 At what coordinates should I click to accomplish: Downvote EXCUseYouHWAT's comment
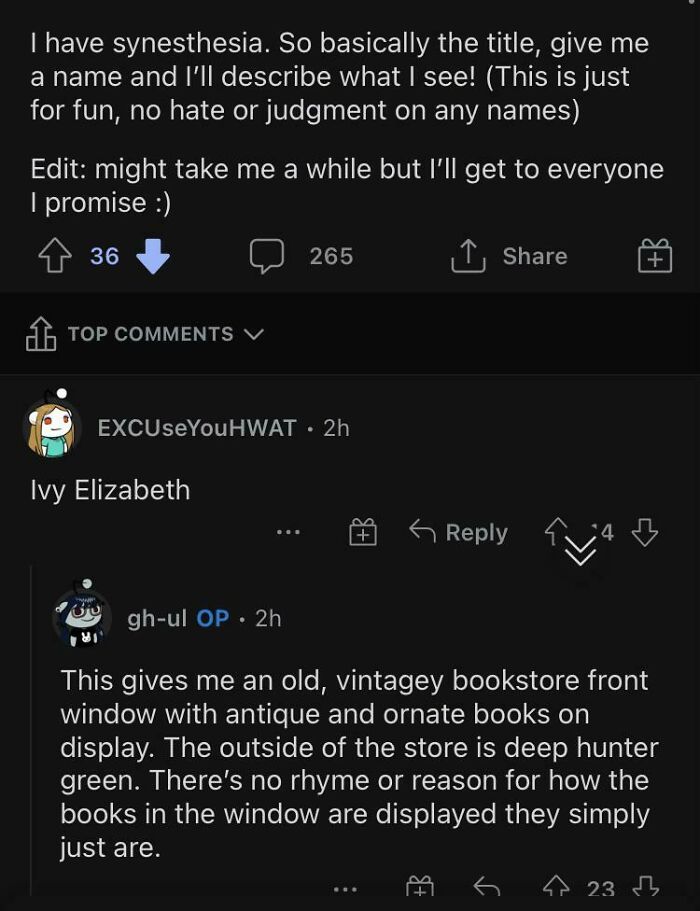click(x=645, y=533)
